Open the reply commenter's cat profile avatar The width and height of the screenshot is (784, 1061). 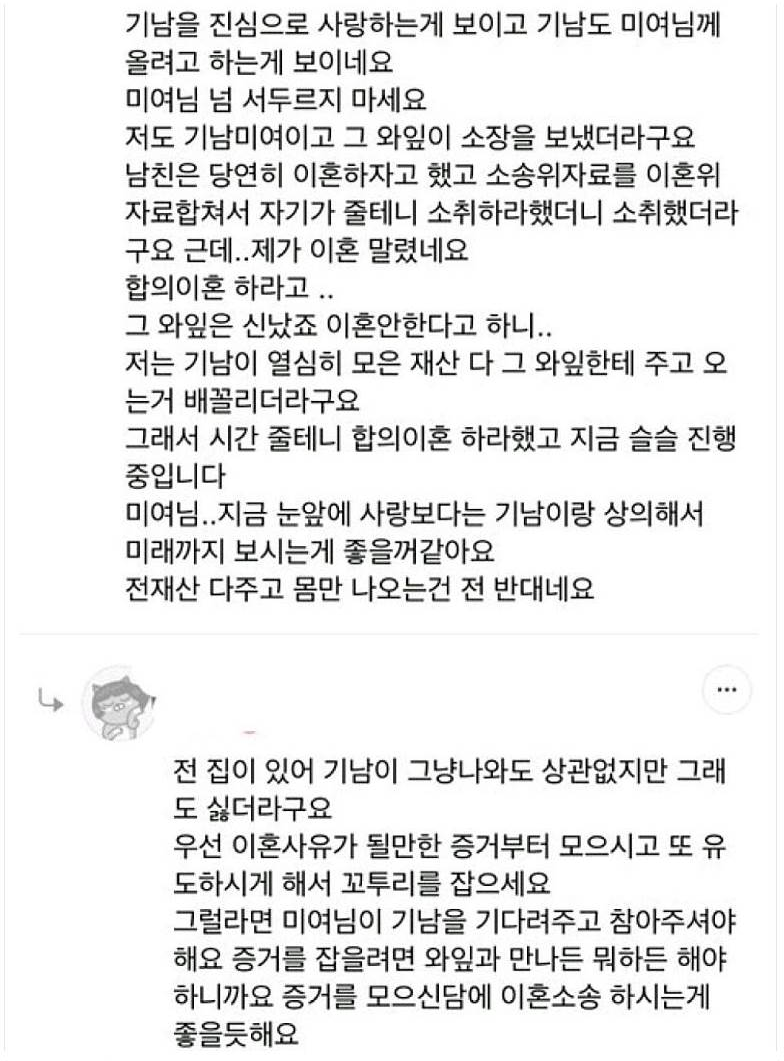pyautogui.click(x=119, y=702)
